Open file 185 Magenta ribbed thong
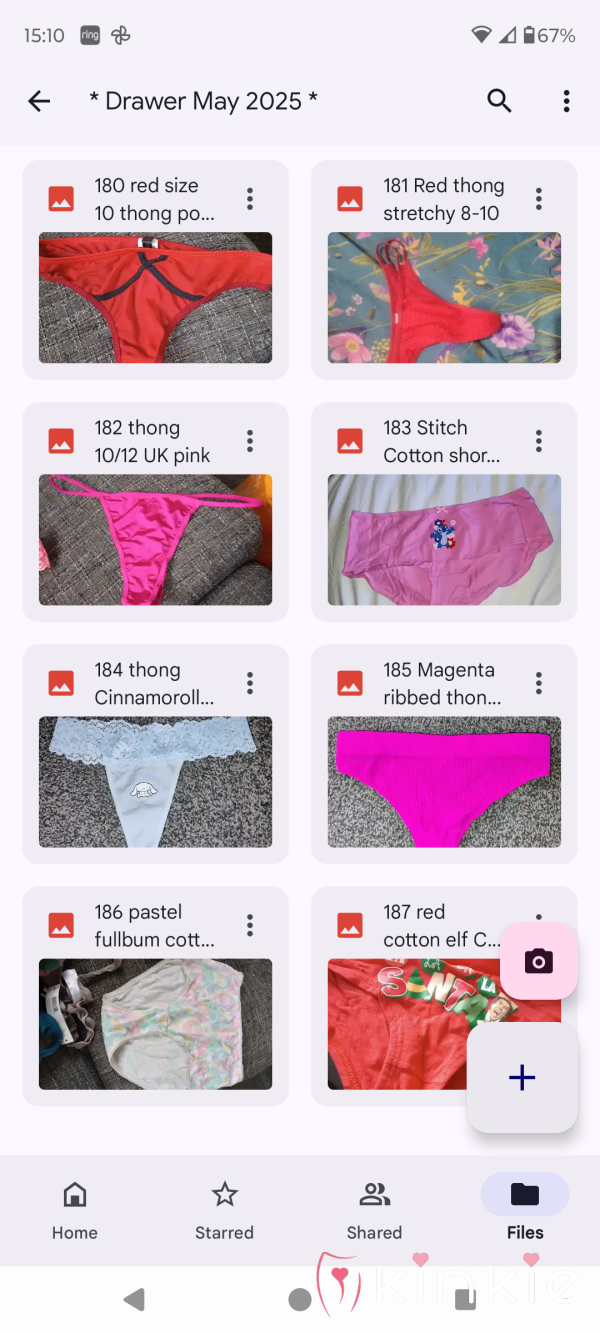600x1333 pixels. [x=444, y=754]
